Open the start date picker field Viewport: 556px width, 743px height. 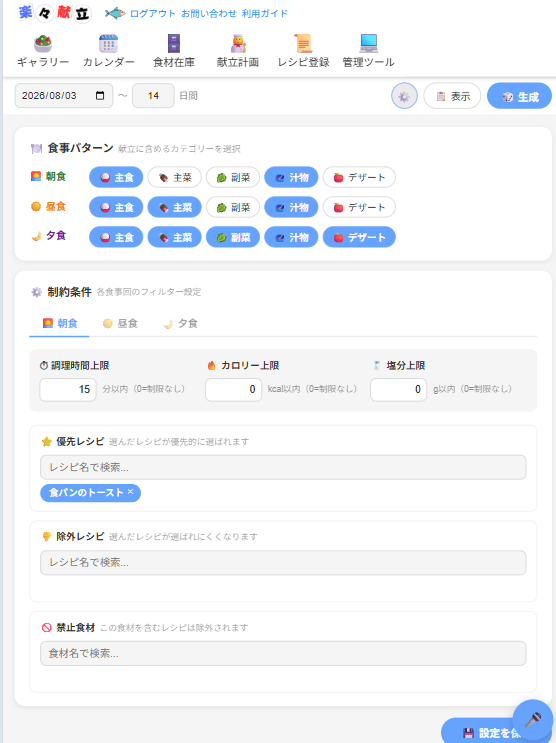pyautogui.click(x=64, y=96)
